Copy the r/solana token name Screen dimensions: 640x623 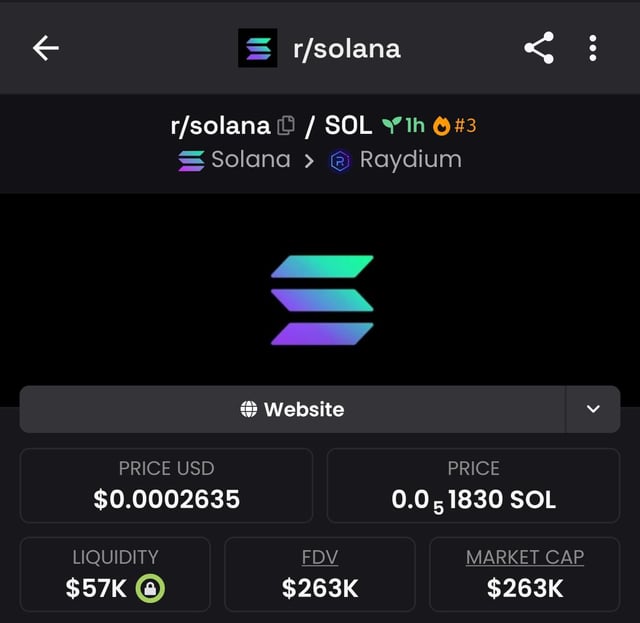pyautogui.click(x=286, y=126)
